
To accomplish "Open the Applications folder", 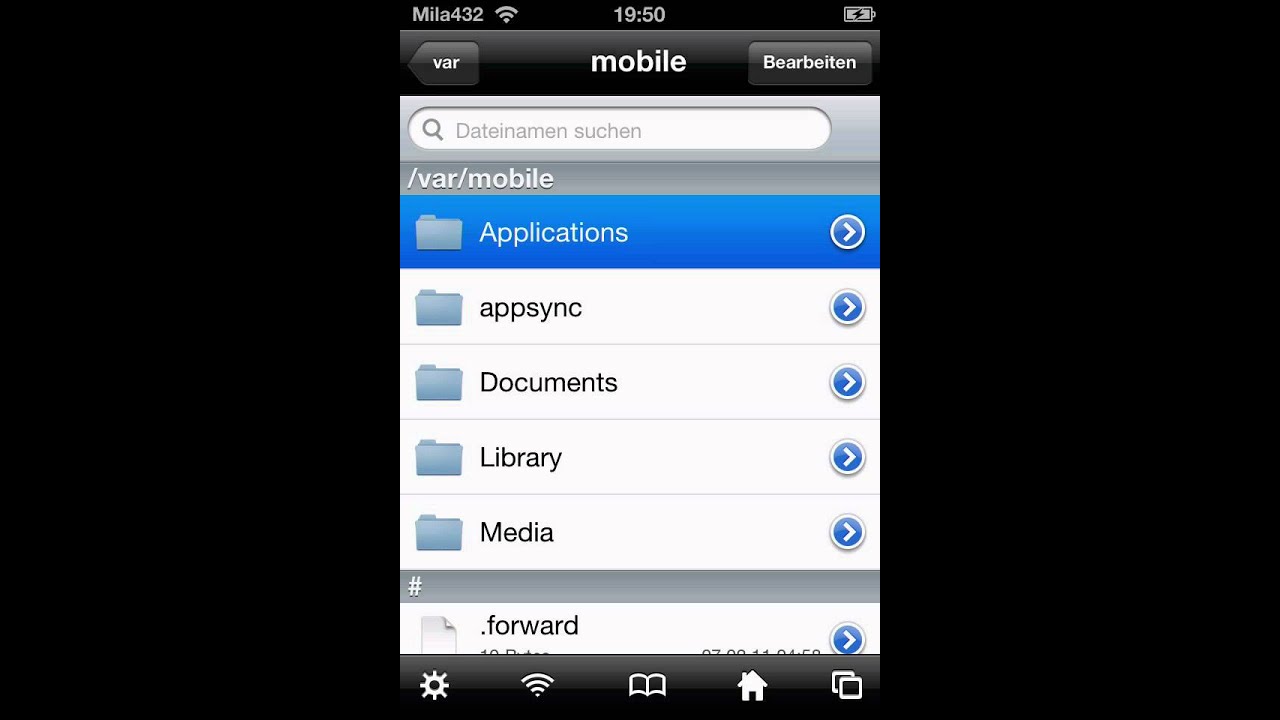I will point(554,232).
